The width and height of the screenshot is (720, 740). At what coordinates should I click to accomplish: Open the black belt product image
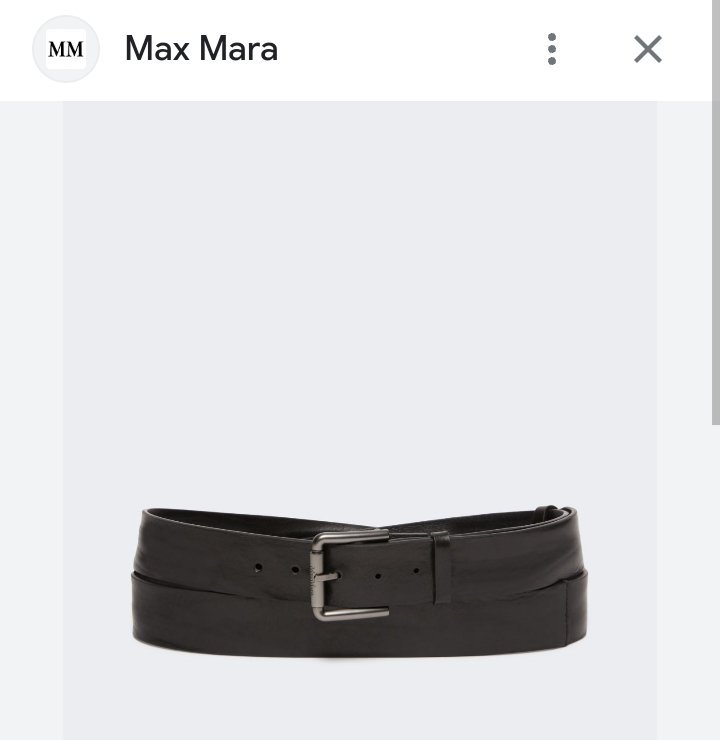pos(360,580)
